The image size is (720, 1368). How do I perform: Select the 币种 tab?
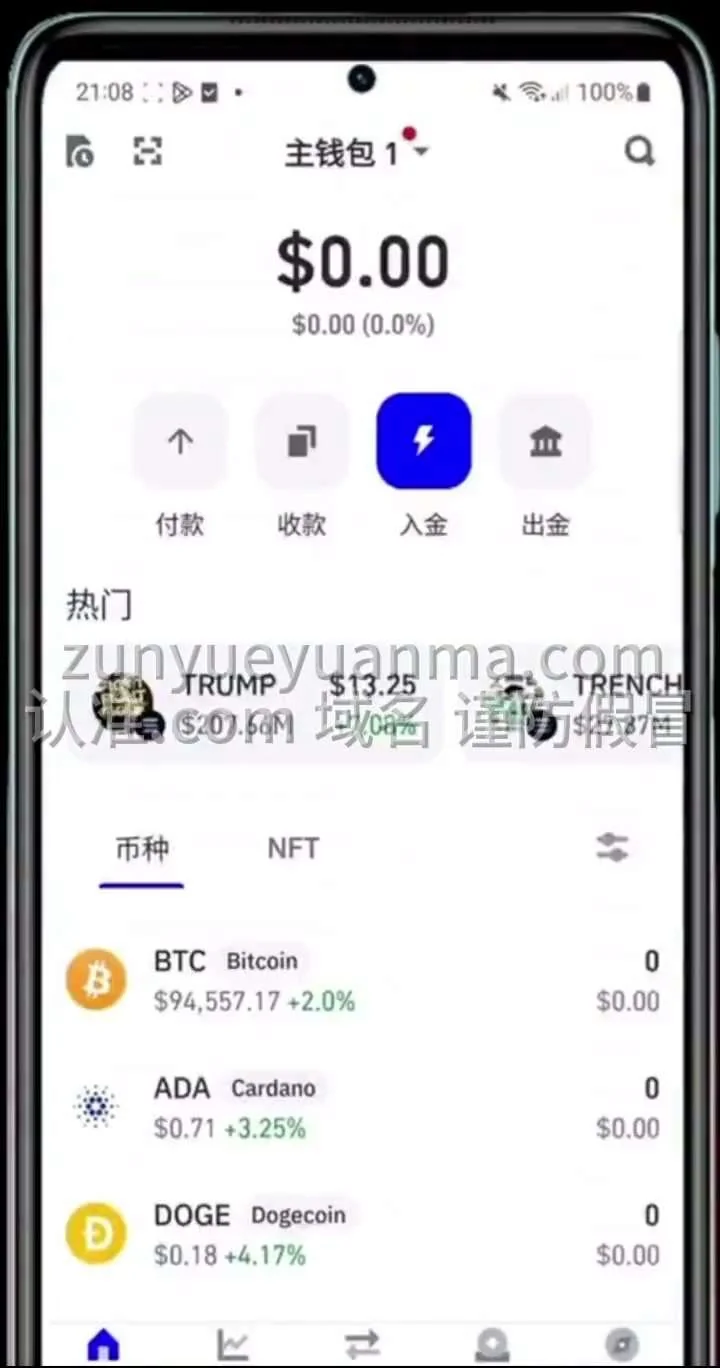[142, 850]
